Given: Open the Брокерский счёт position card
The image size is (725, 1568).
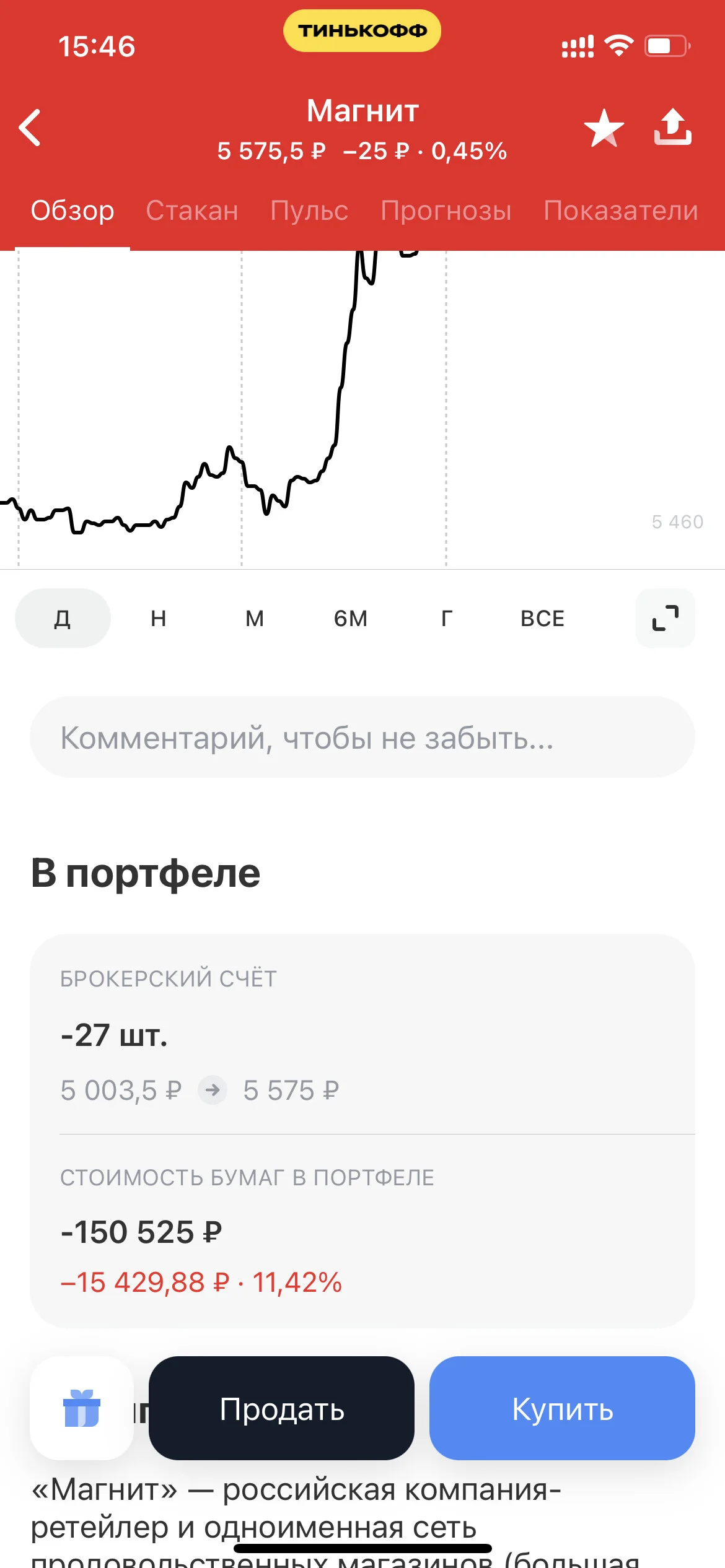Looking at the screenshot, I should tap(362, 1131).
